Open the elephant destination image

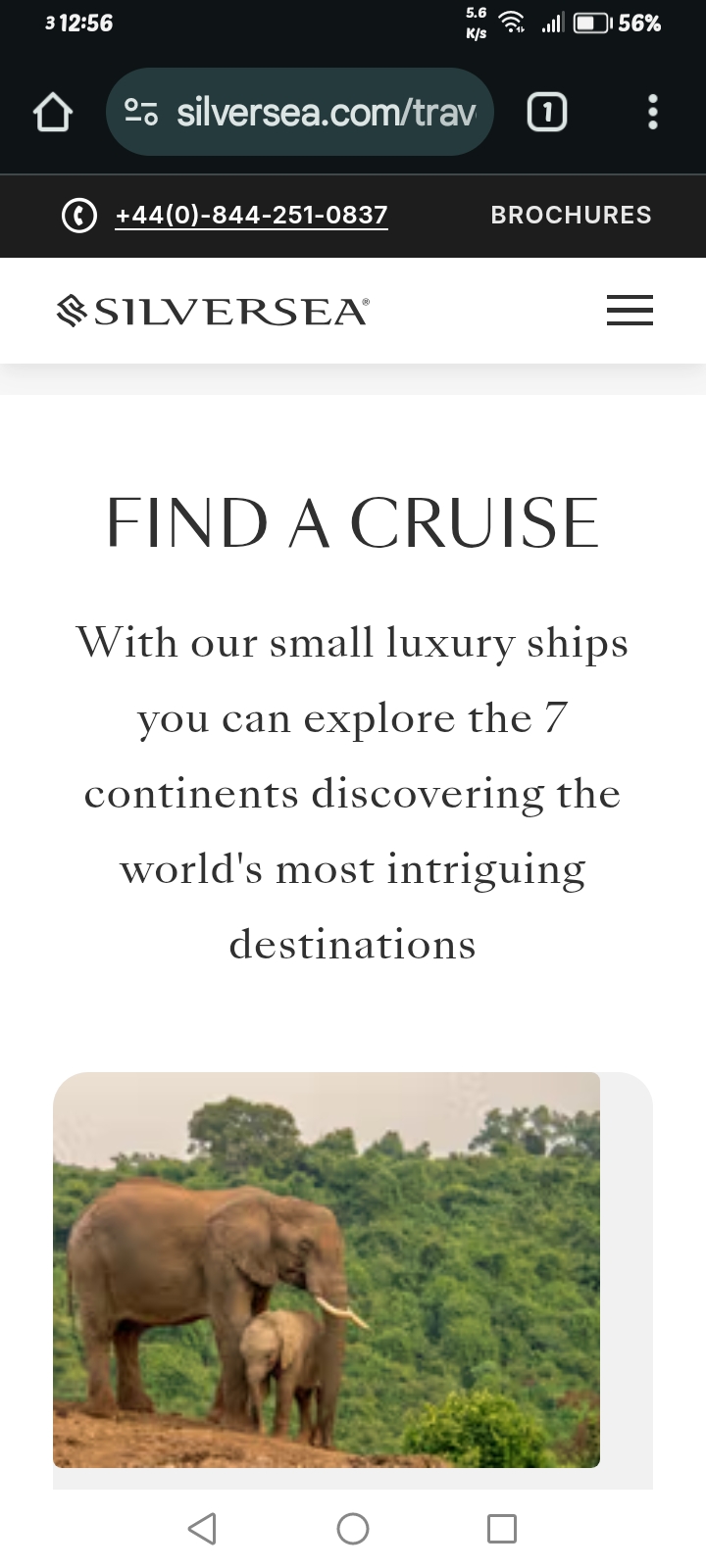[328, 1269]
